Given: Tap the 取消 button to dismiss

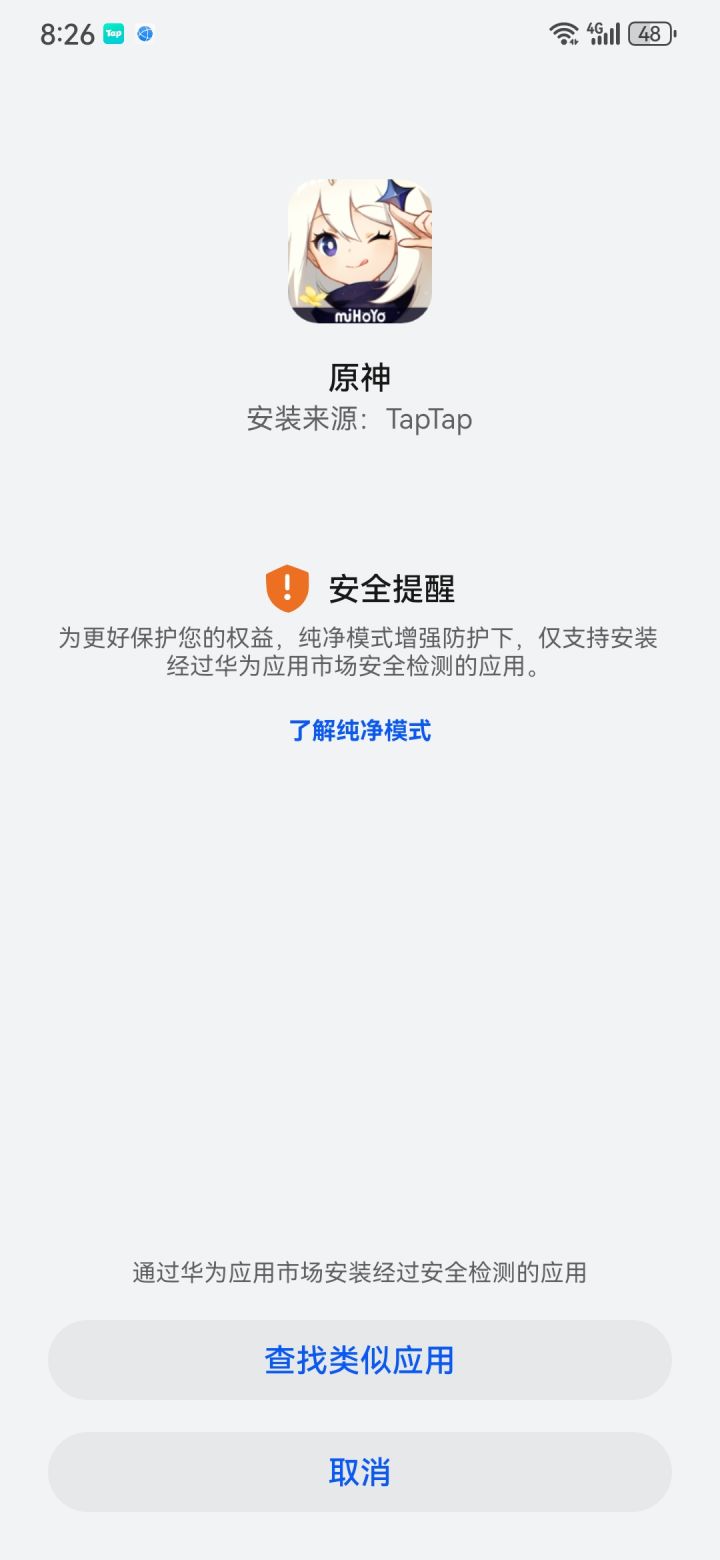Looking at the screenshot, I should [360, 1471].
